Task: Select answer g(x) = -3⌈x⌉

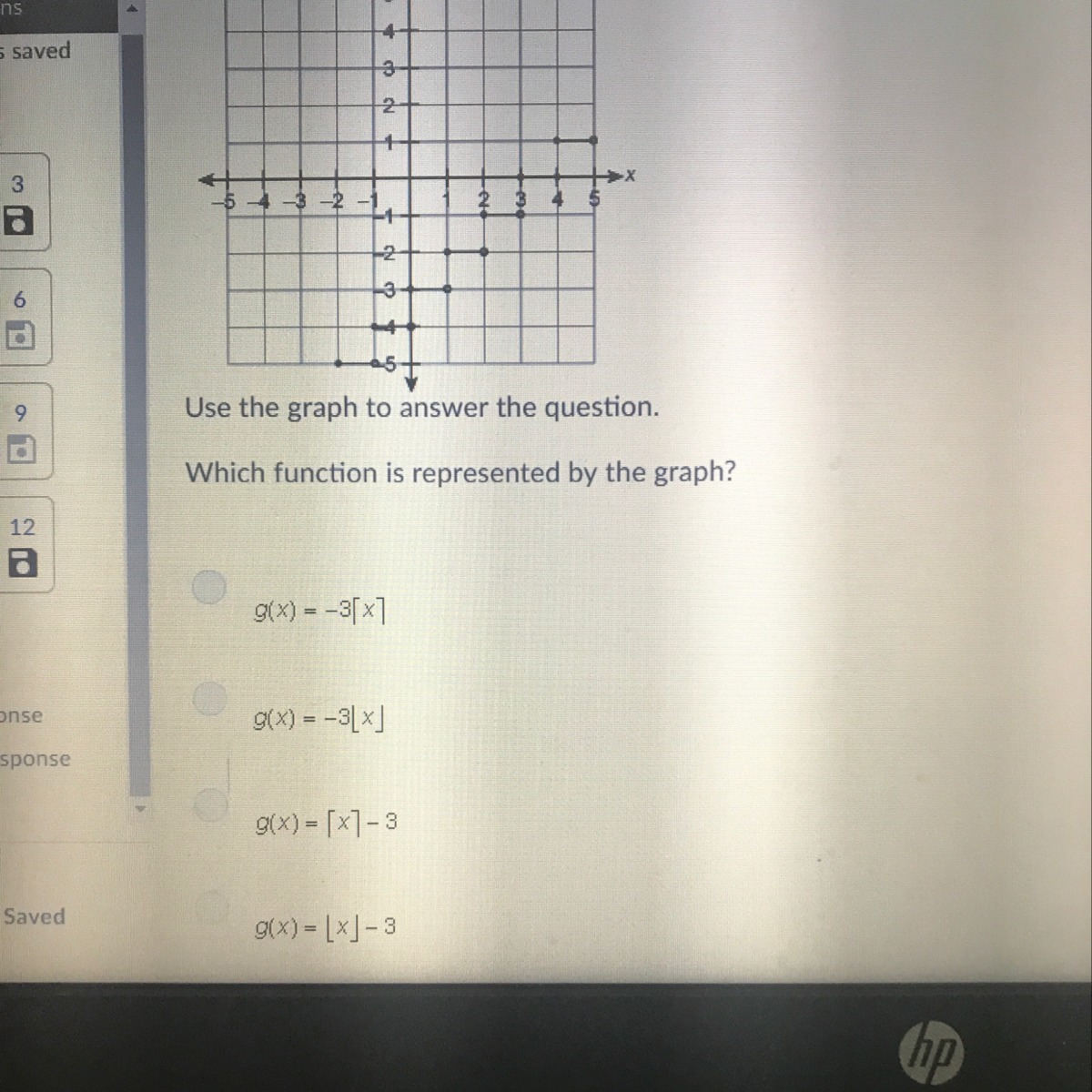Action: [210, 587]
